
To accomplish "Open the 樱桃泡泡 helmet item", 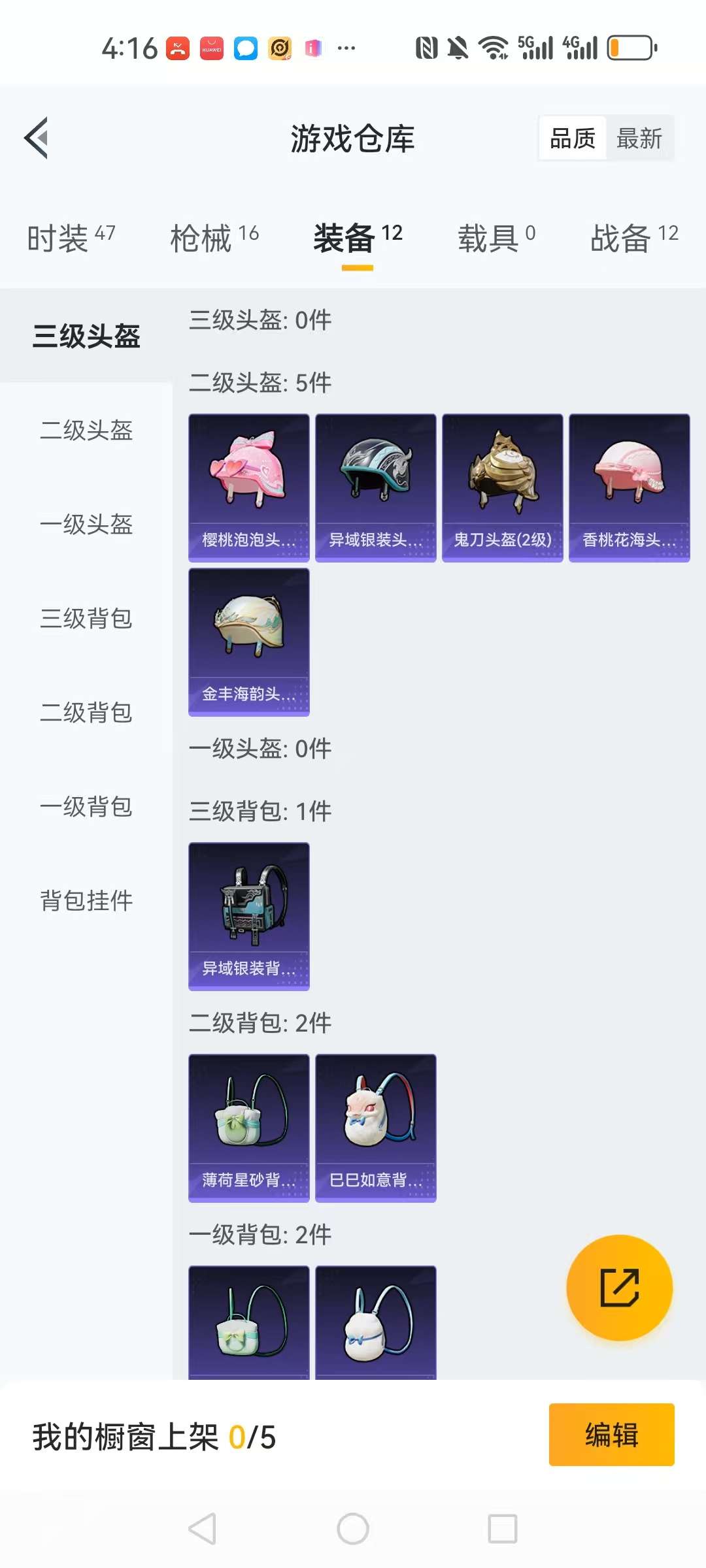I will [249, 487].
